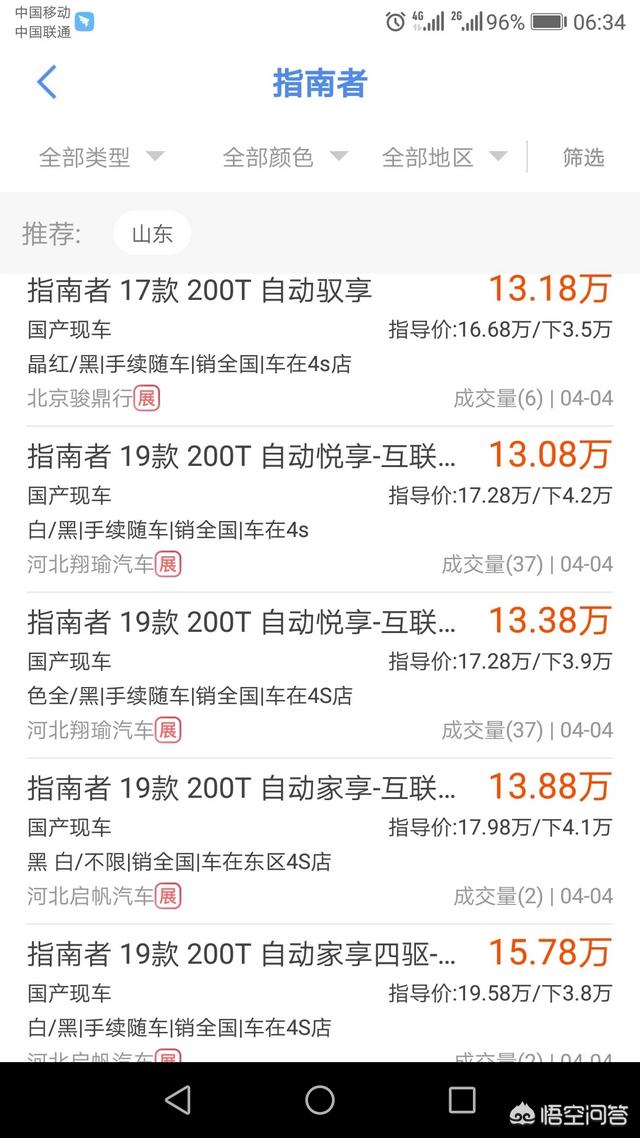Select the 山东 recommended region chip
The width and height of the screenshot is (640, 1138).
pyautogui.click(x=152, y=234)
